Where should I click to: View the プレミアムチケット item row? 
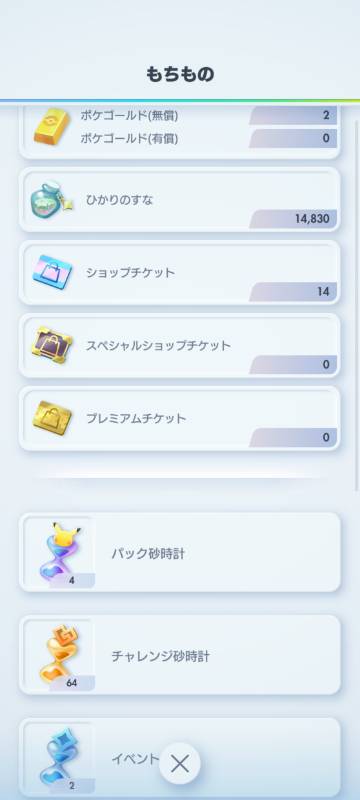point(179,418)
